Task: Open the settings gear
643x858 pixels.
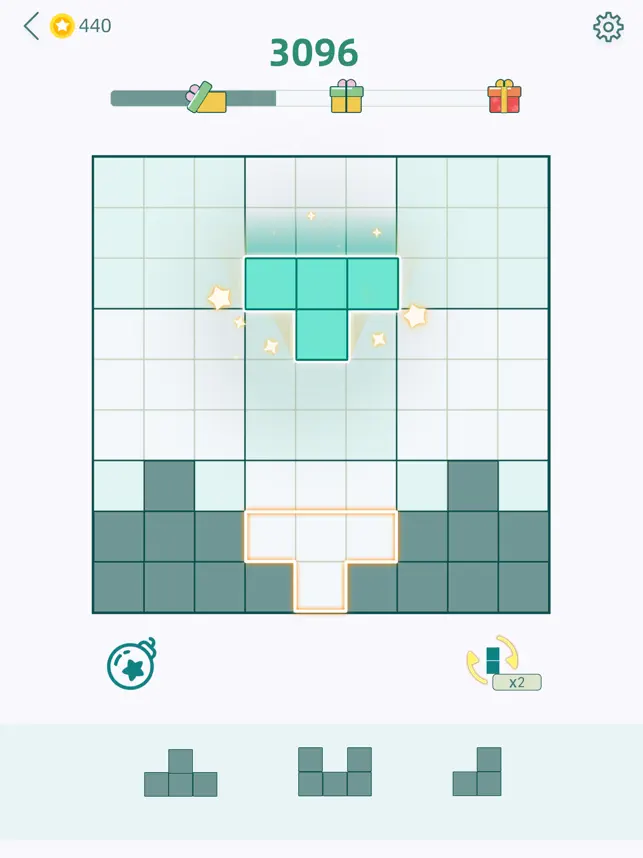Action: pos(608,27)
